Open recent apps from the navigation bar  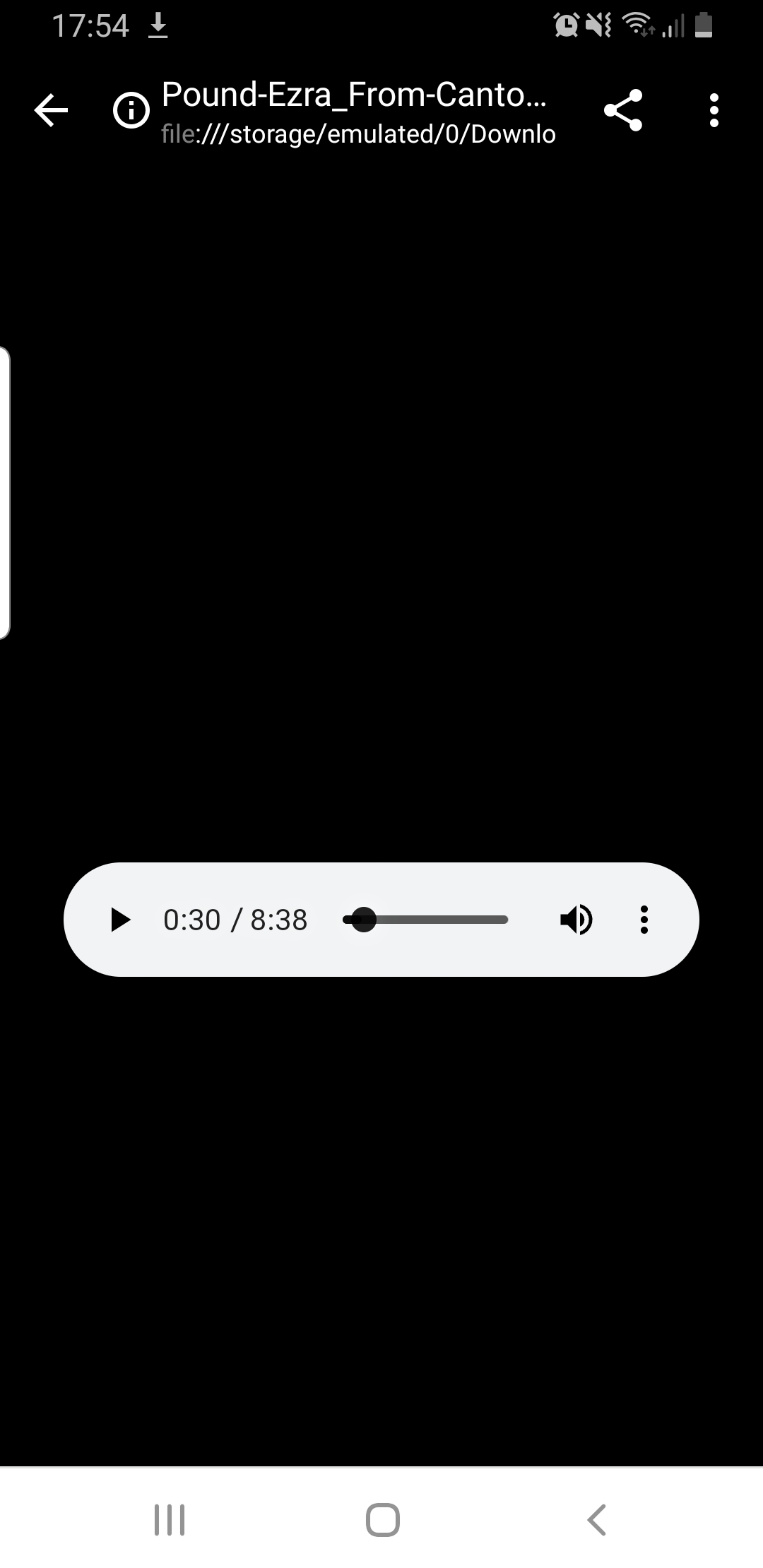click(x=170, y=1519)
